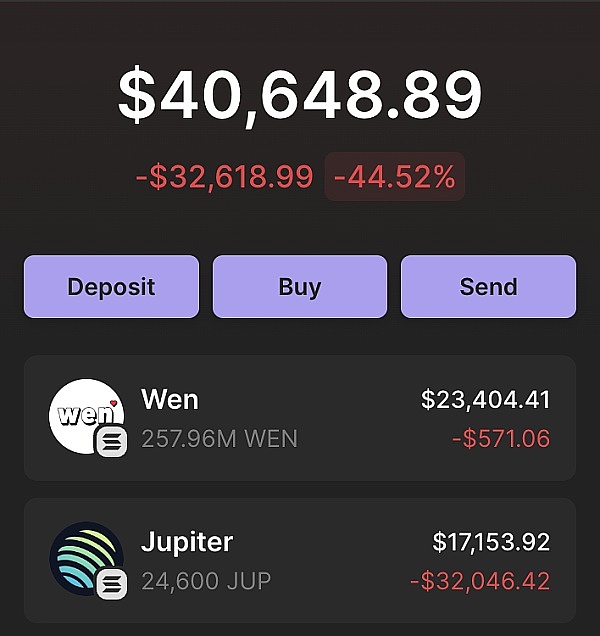Select the Send button
The width and height of the screenshot is (600, 636).
point(488,287)
